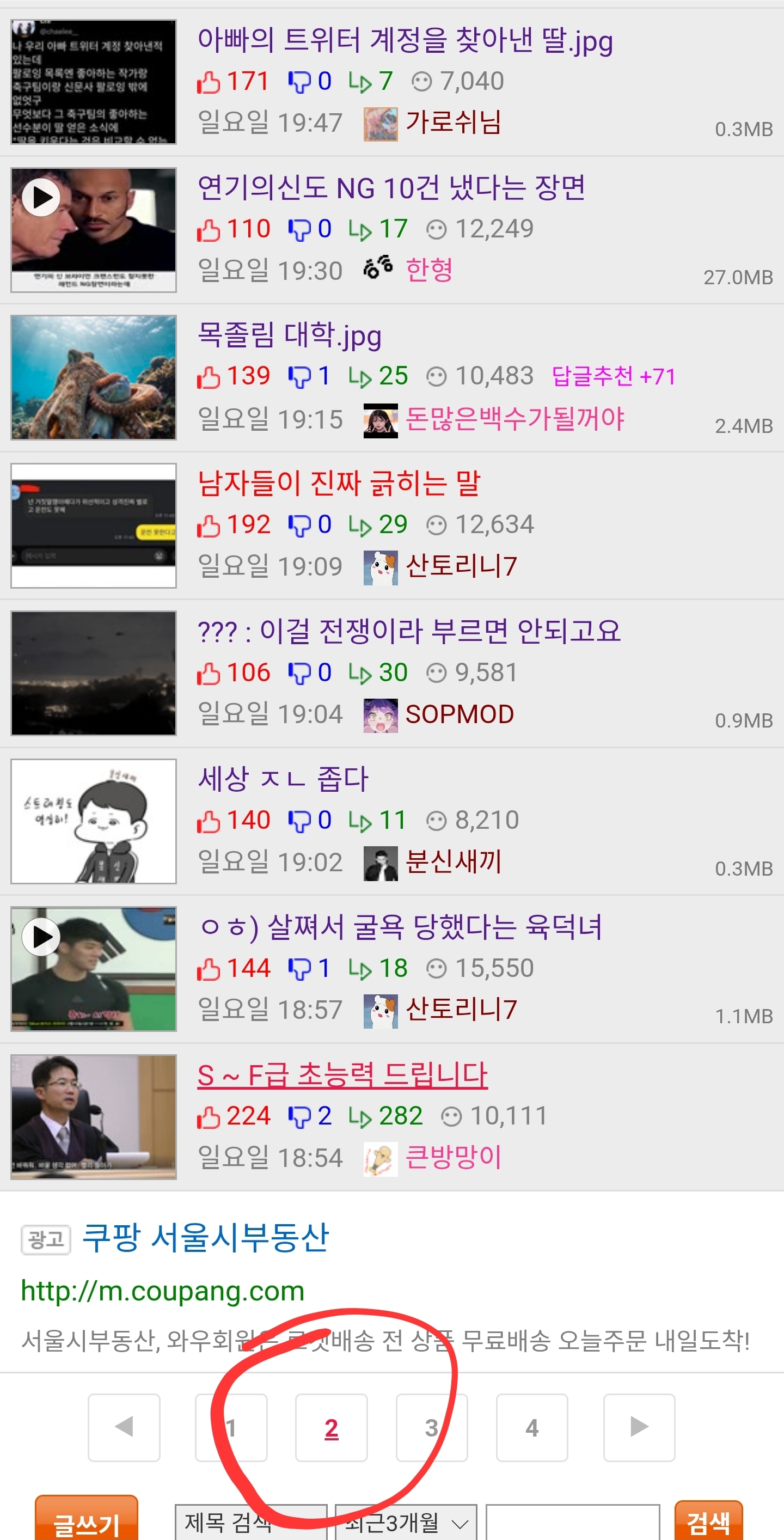Image resolution: width=784 pixels, height=1540 pixels.
Task: Tap the 검색 search button
Action: 708,1520
